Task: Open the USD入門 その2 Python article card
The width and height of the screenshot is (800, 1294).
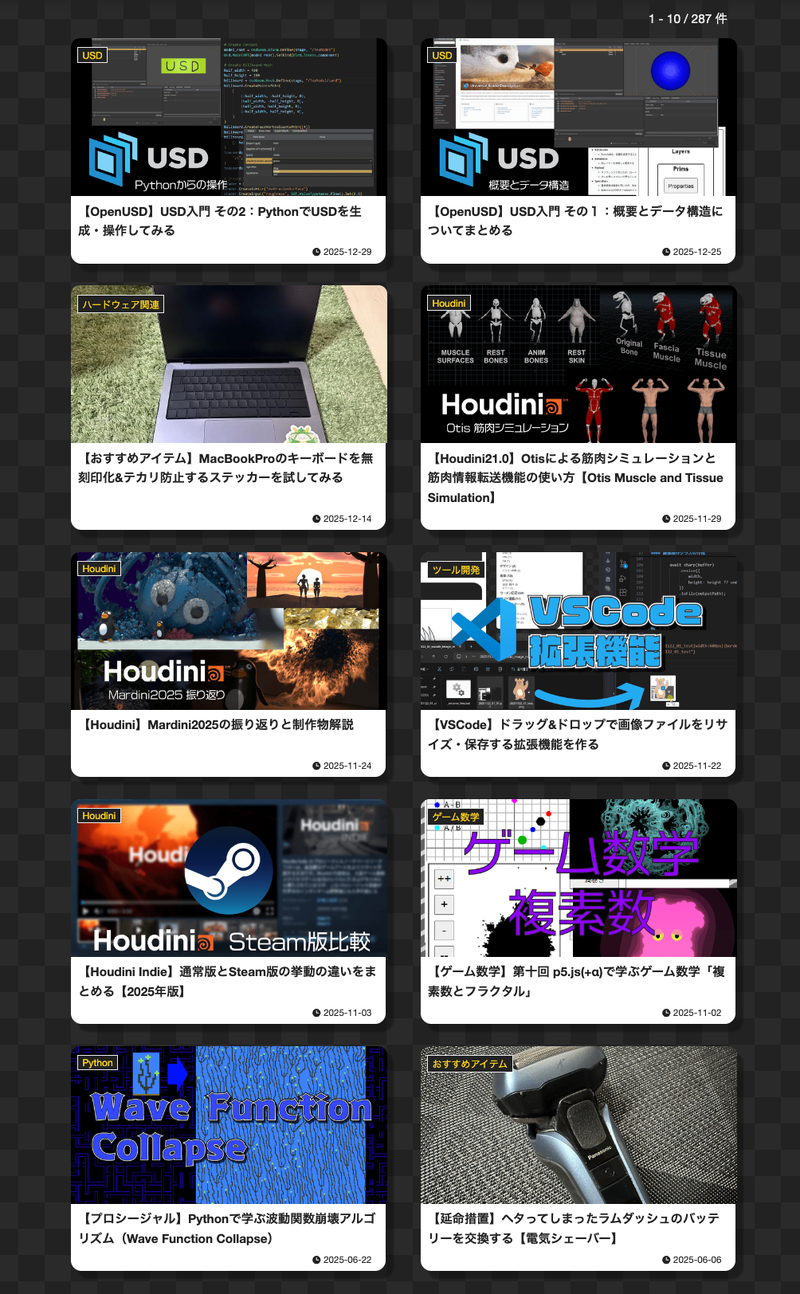Action: [228, 220]
